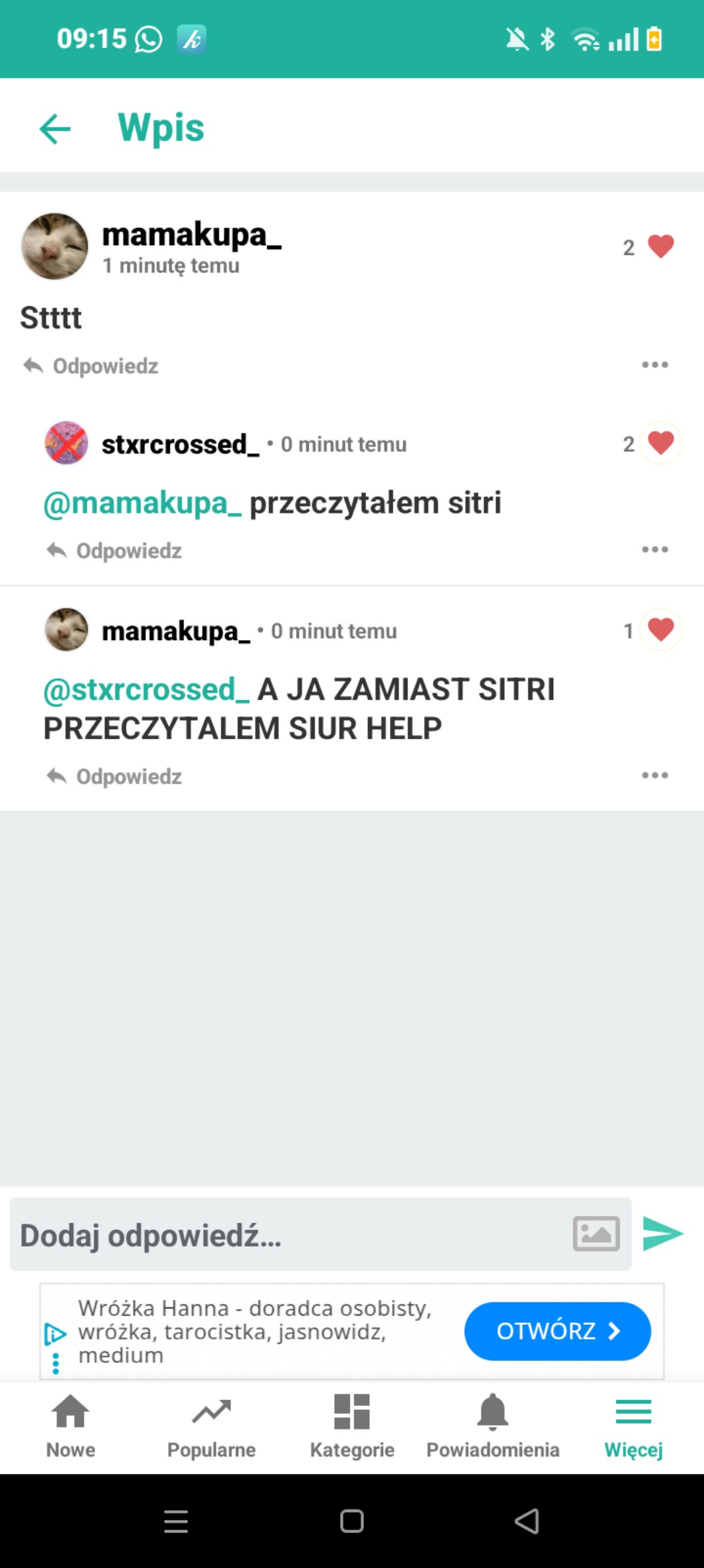Like the stxrcrossed_ comment "przeczytałem sitri"

coord(660,443)
